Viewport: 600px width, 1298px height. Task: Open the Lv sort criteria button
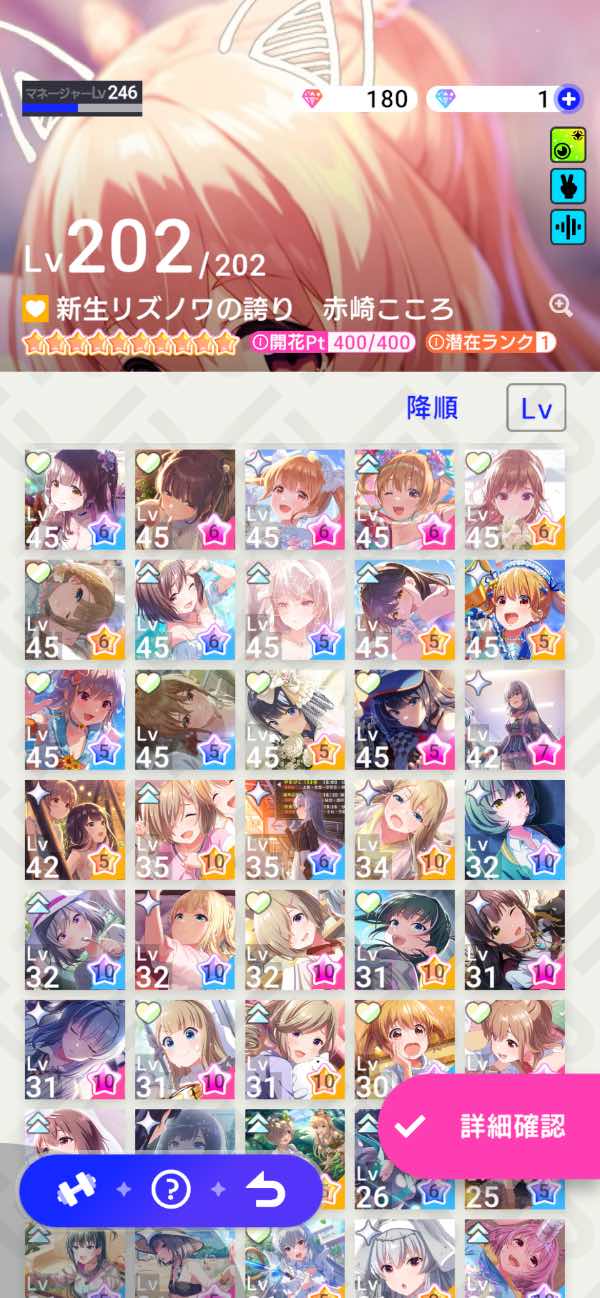click(x=536, y=408)
